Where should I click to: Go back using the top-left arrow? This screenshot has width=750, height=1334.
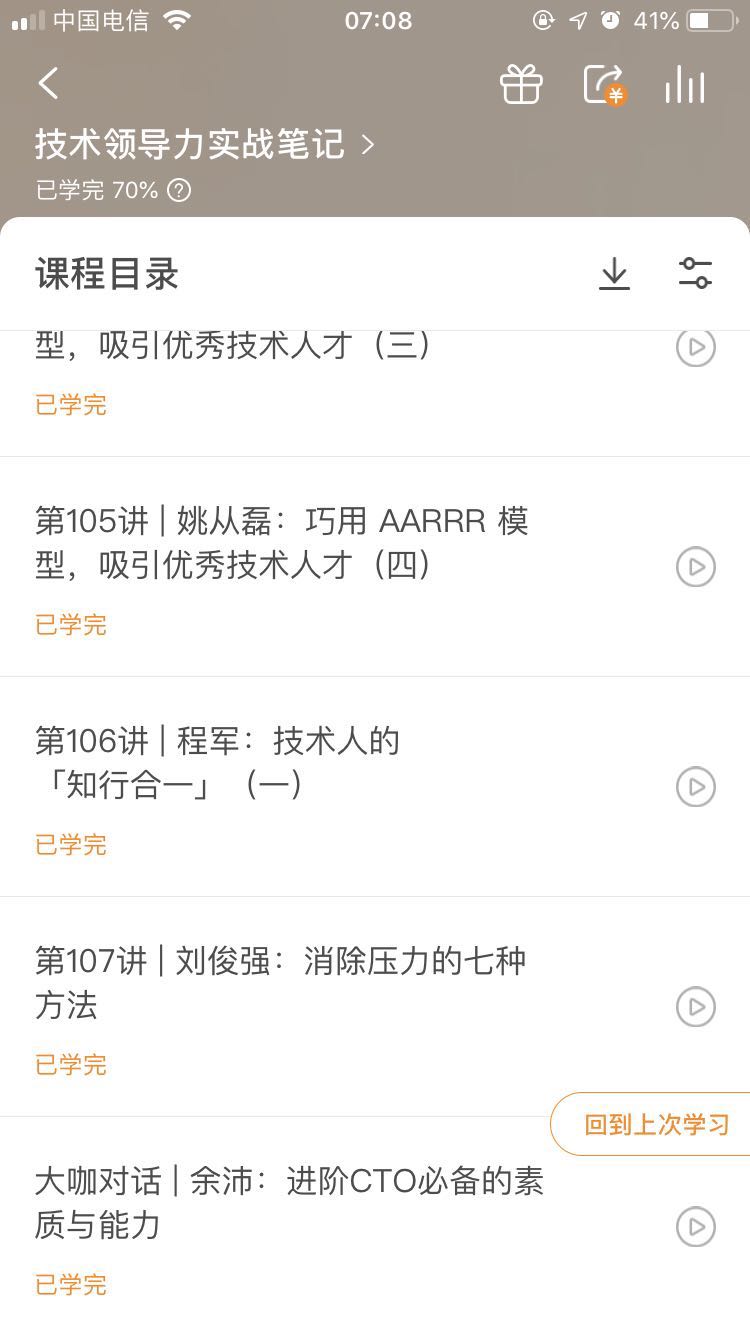(48, 83)
